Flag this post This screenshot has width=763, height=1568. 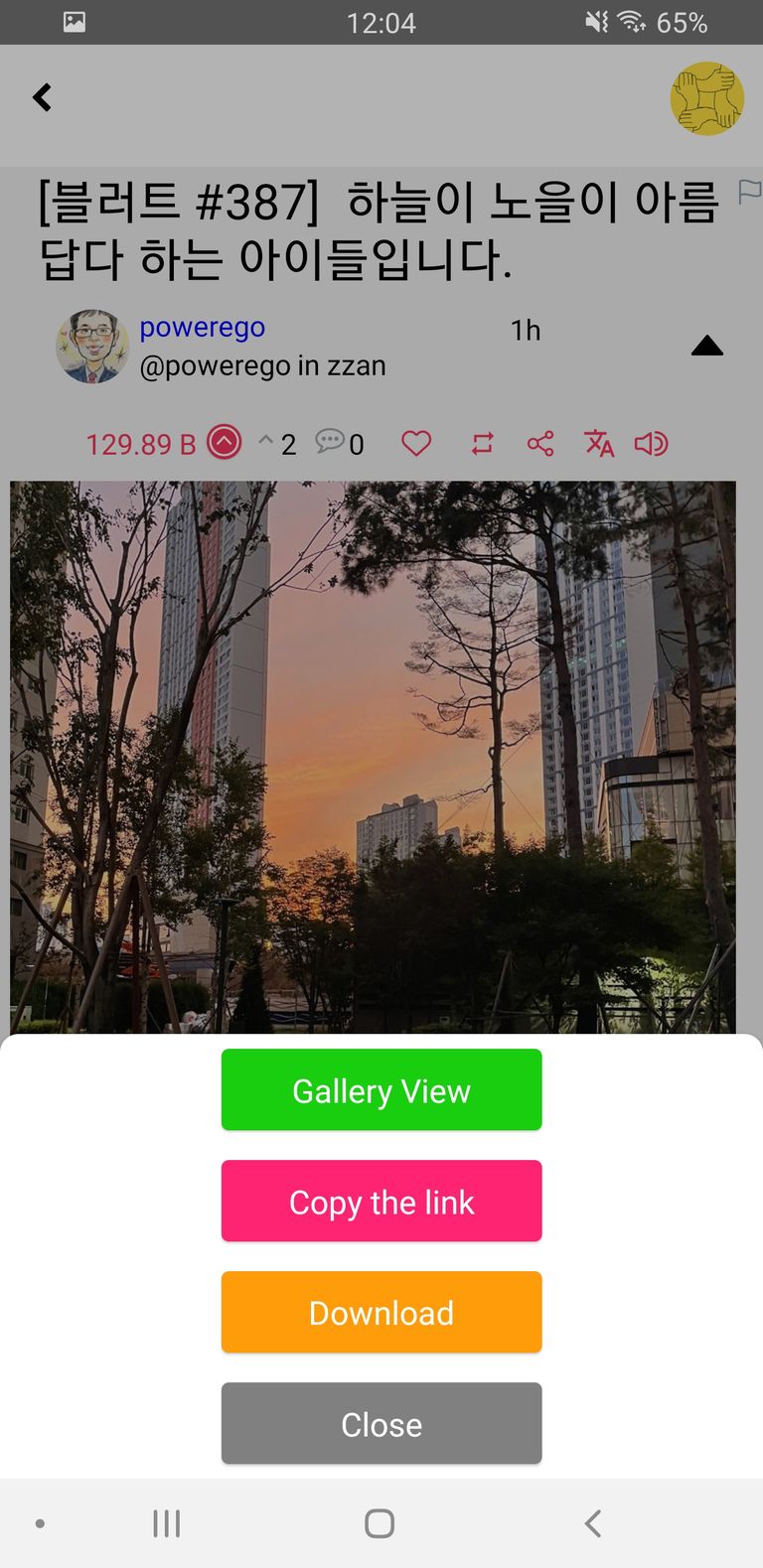tap(750, 191)
